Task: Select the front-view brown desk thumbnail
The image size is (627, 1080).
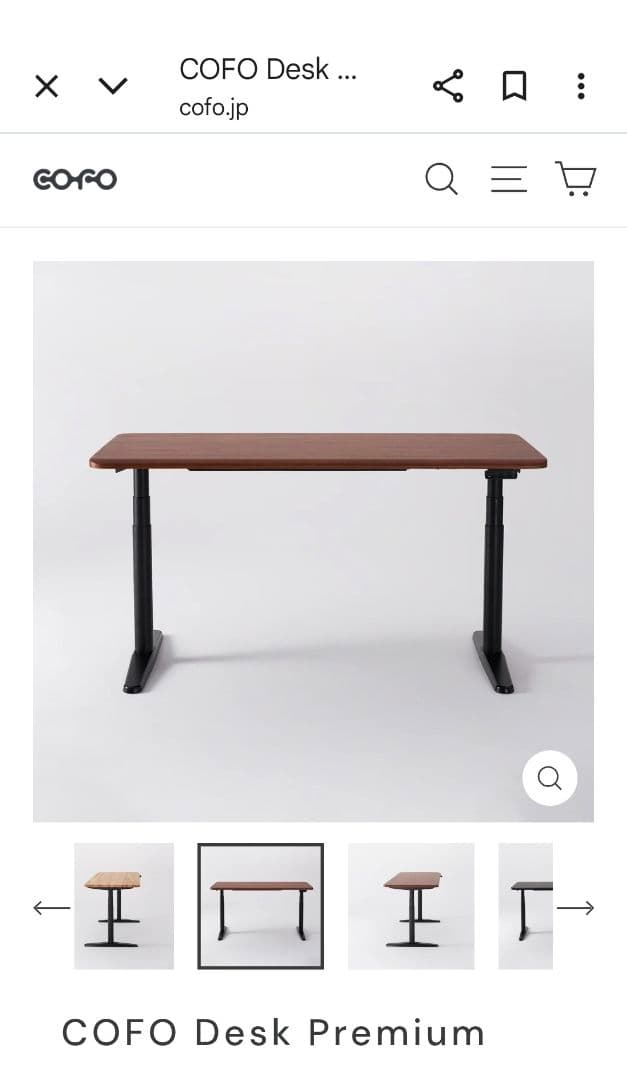Action: click(260, 906)
